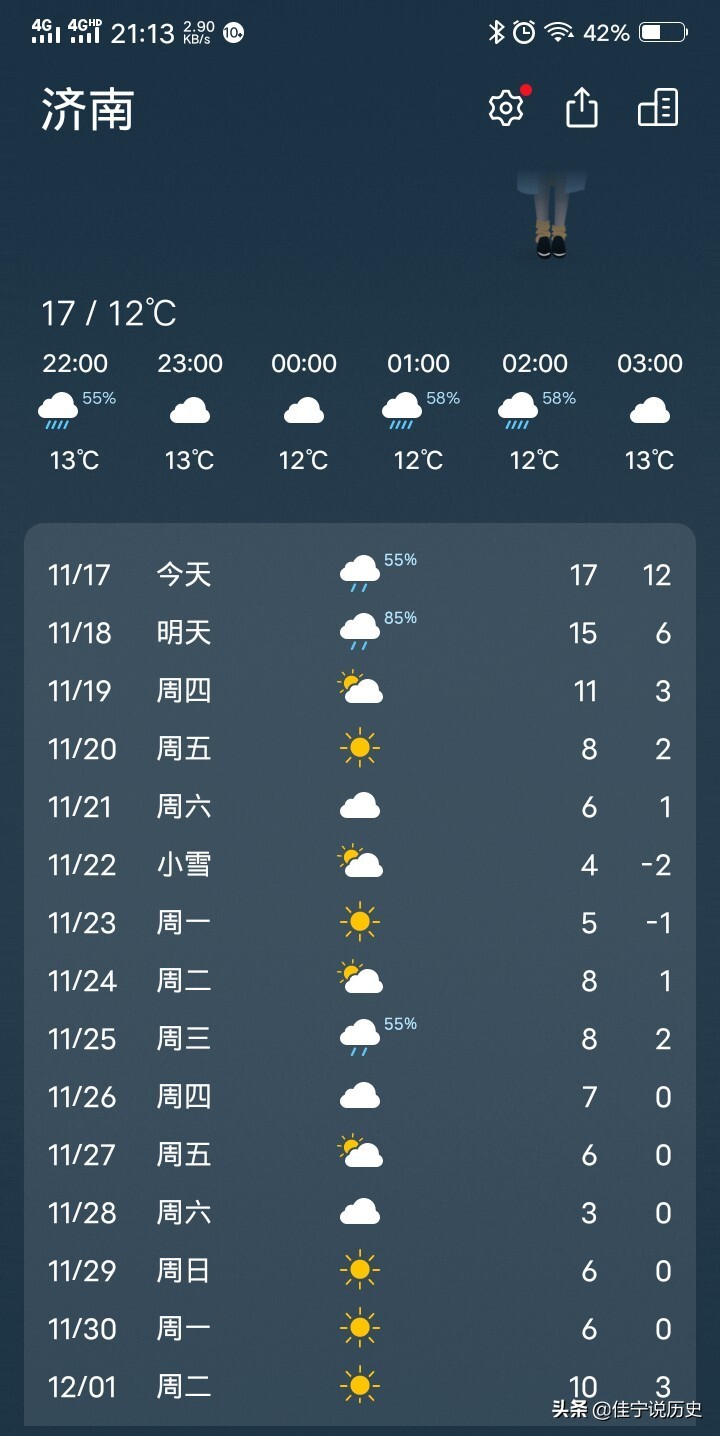Open the city management icon
Viewport: 720px width, 1436px height.
click(657, 105)
